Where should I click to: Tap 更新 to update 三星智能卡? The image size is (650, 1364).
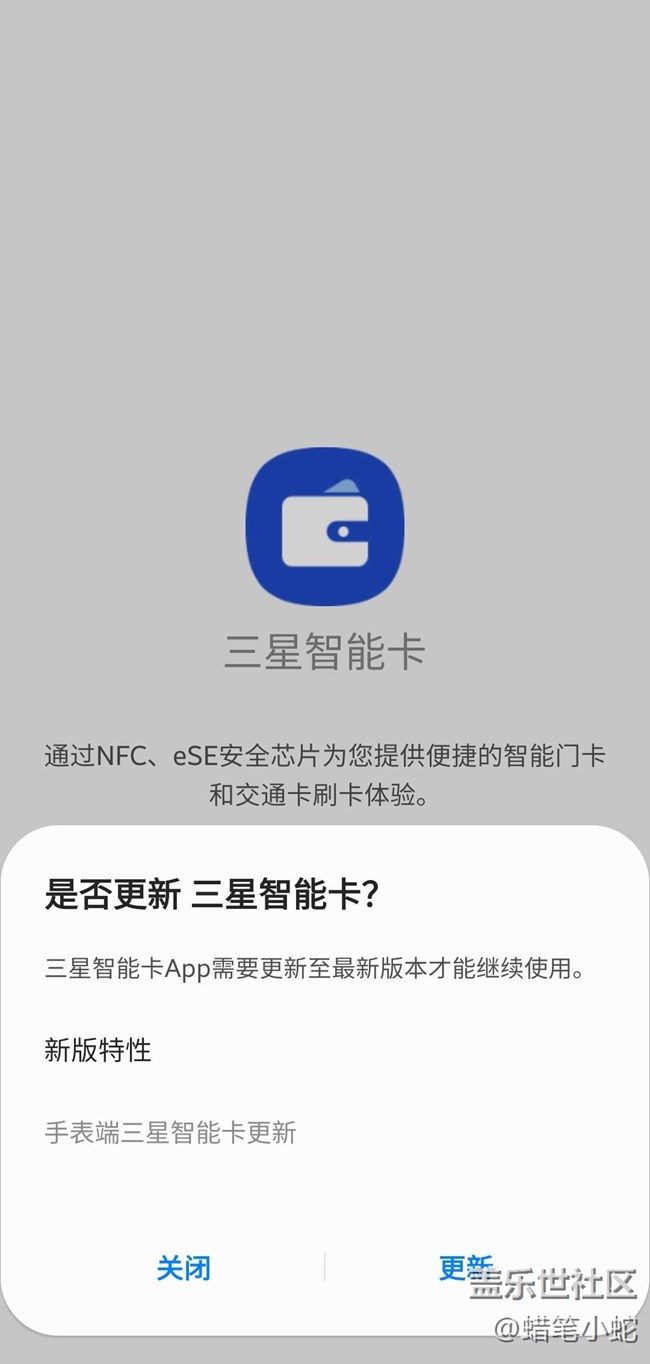466,1268
